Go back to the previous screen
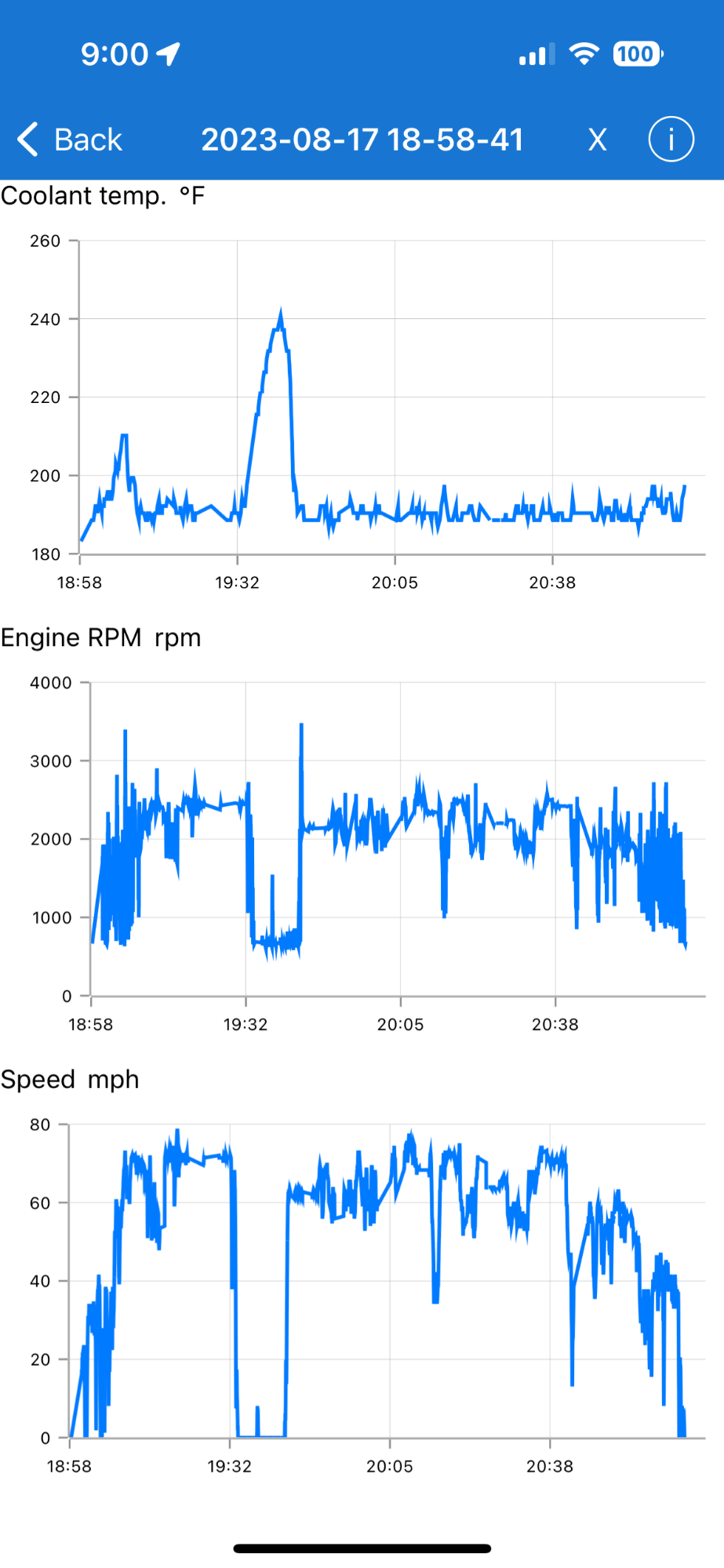This screenshot has height=1568, width=724. 71,140
